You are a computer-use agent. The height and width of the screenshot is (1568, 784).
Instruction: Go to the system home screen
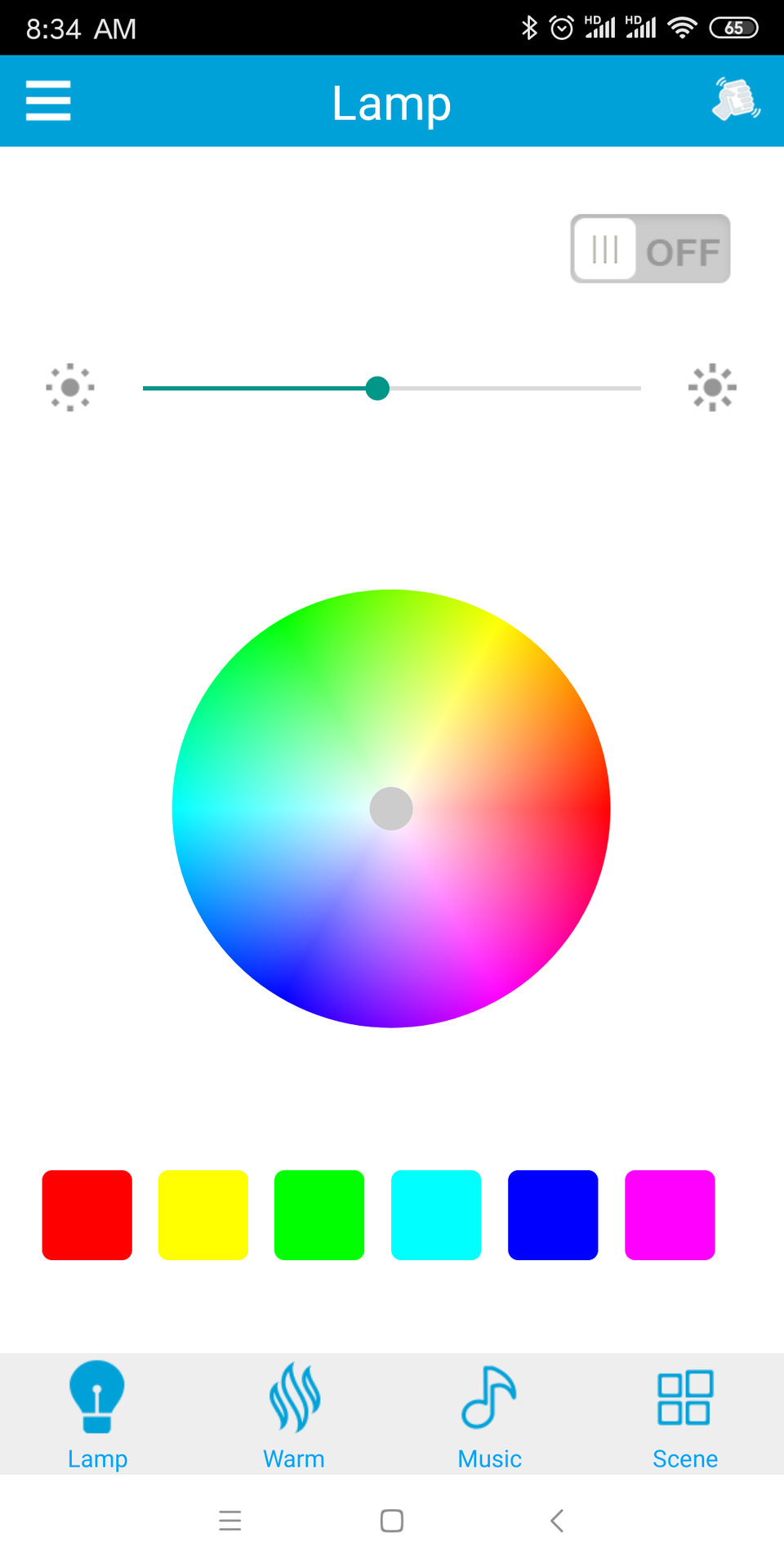point(392,1521)
